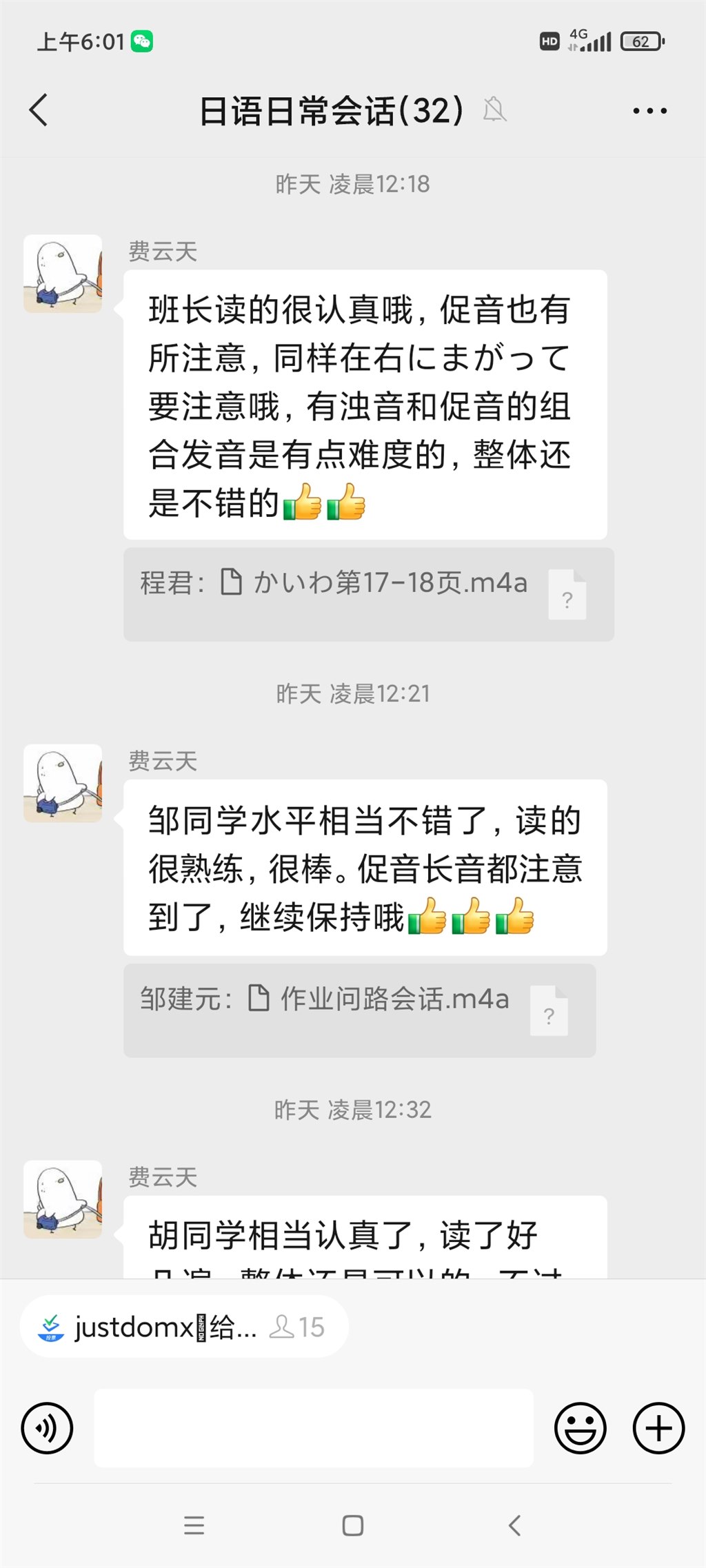This screenshot has width=706, height=1568.
Task: Open quoted file 作业问路会话.m4a
Action: click(x=359, y=1010)
